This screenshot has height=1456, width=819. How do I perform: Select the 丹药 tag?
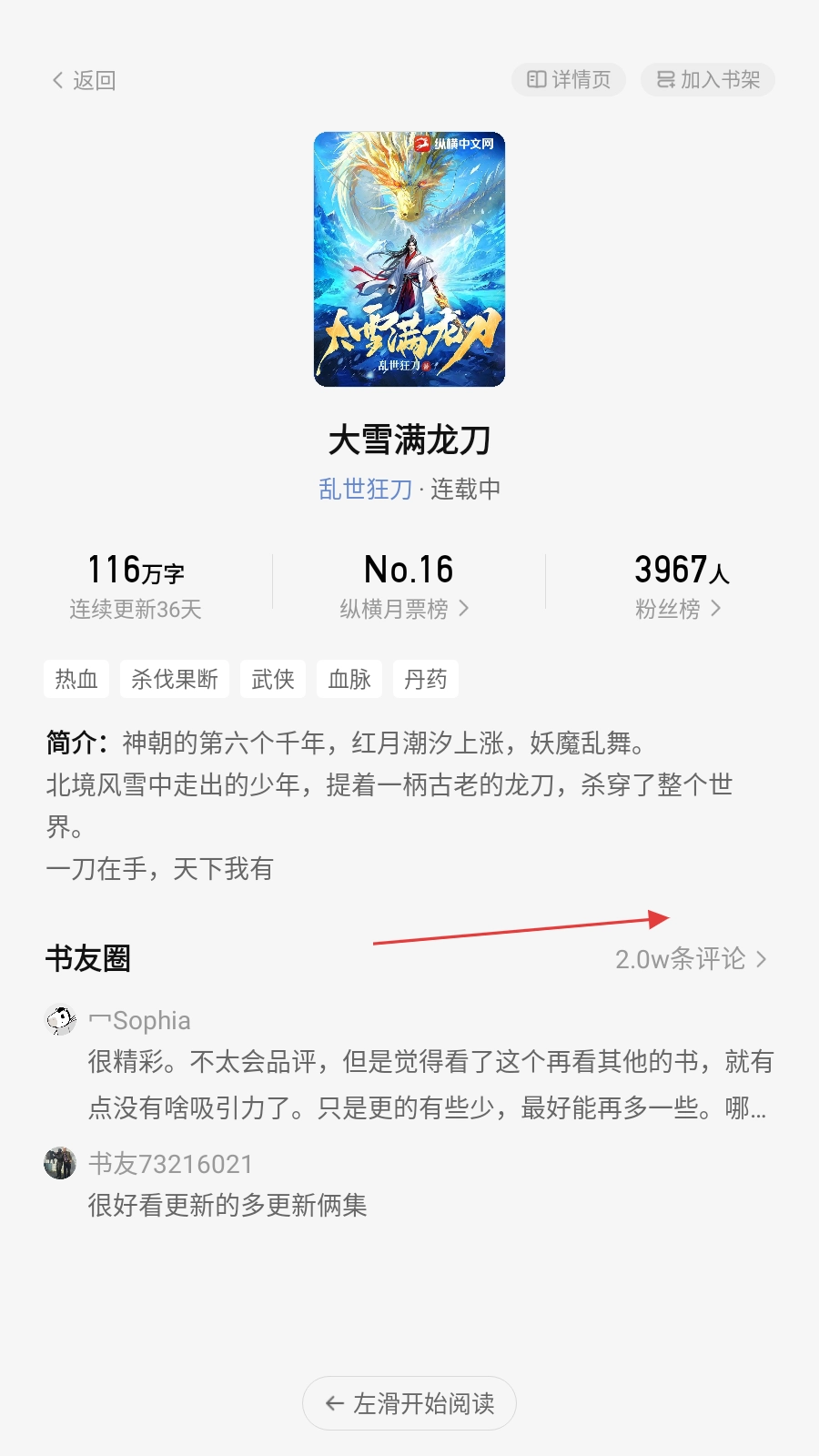pos(426,679)
